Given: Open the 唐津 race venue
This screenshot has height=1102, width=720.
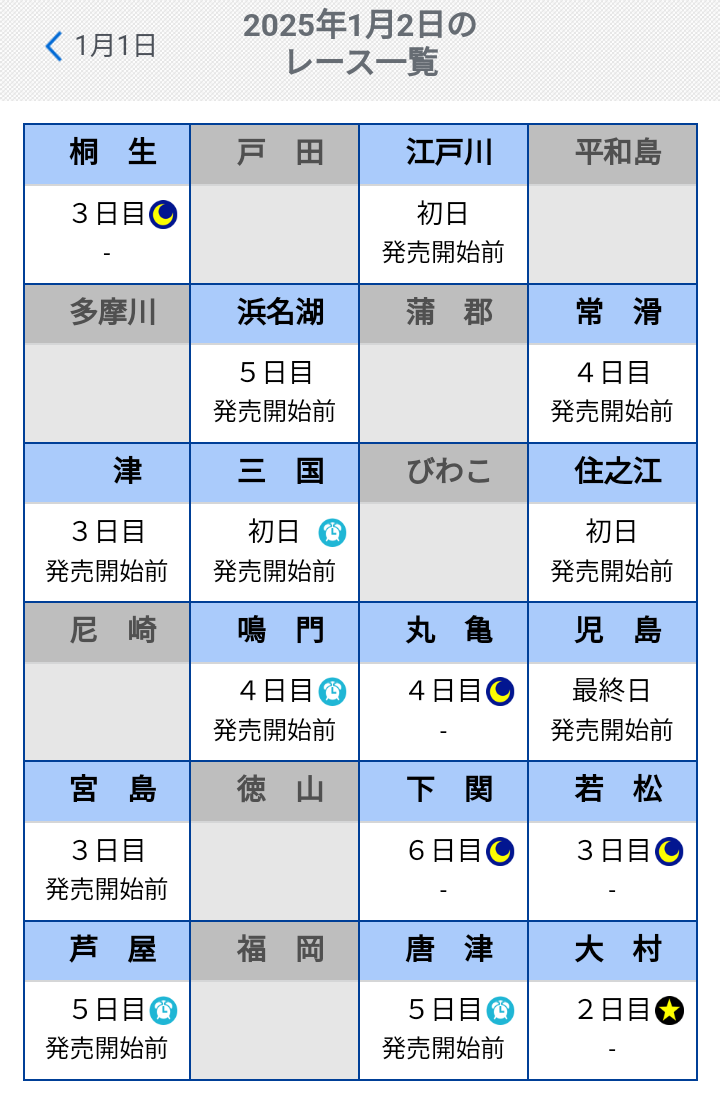Looking at the screenshot, I should (x=443, y=1001).
